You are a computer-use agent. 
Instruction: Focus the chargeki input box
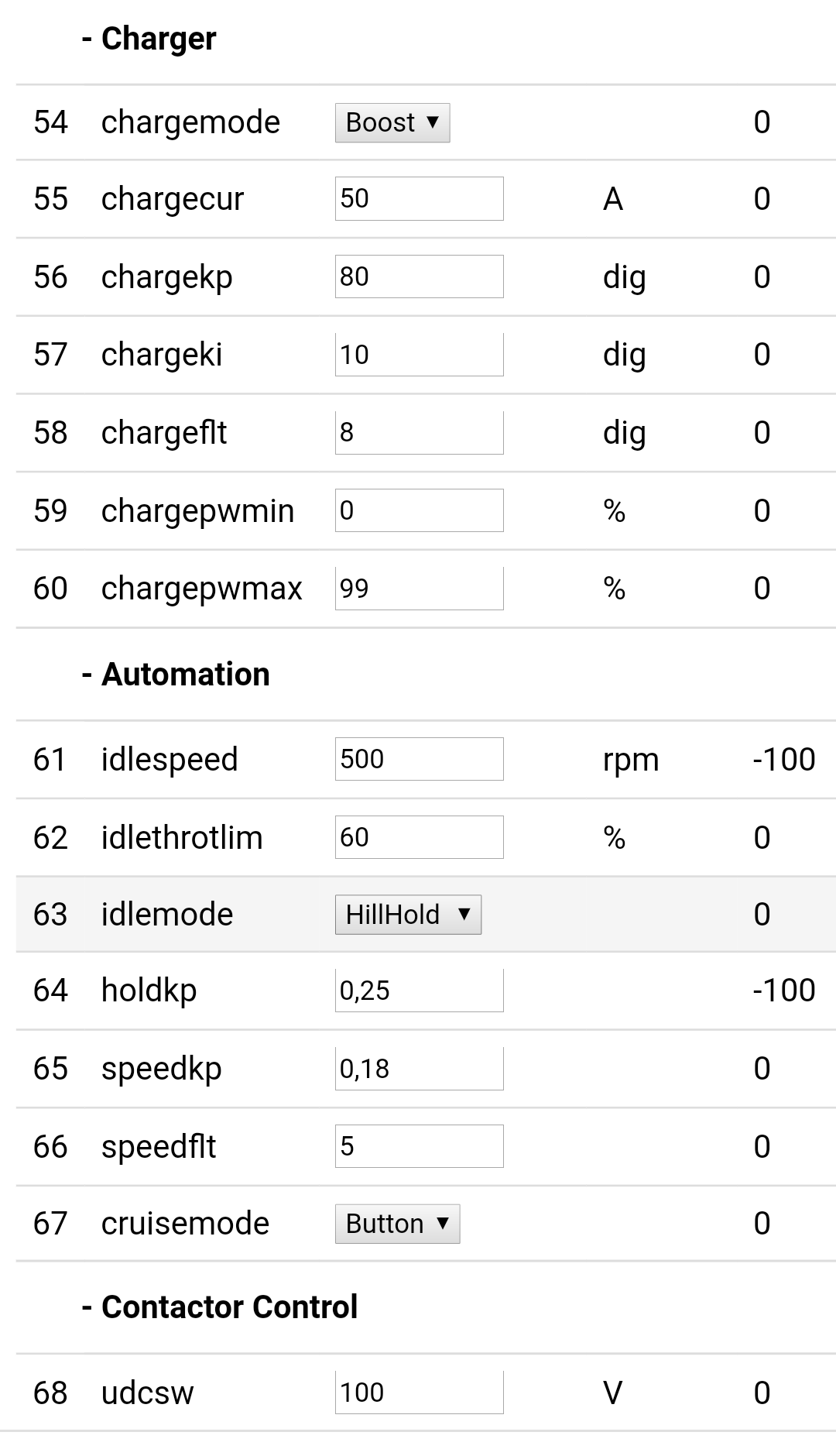pos(419,355)
